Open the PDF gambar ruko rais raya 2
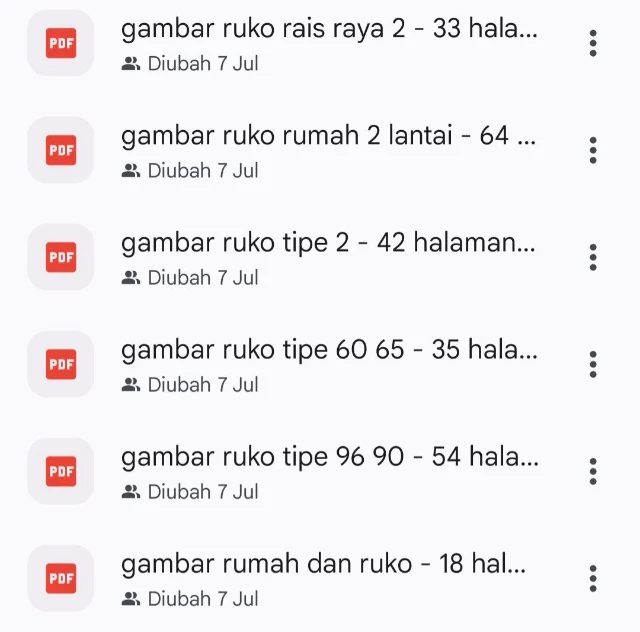 (329, 30)
